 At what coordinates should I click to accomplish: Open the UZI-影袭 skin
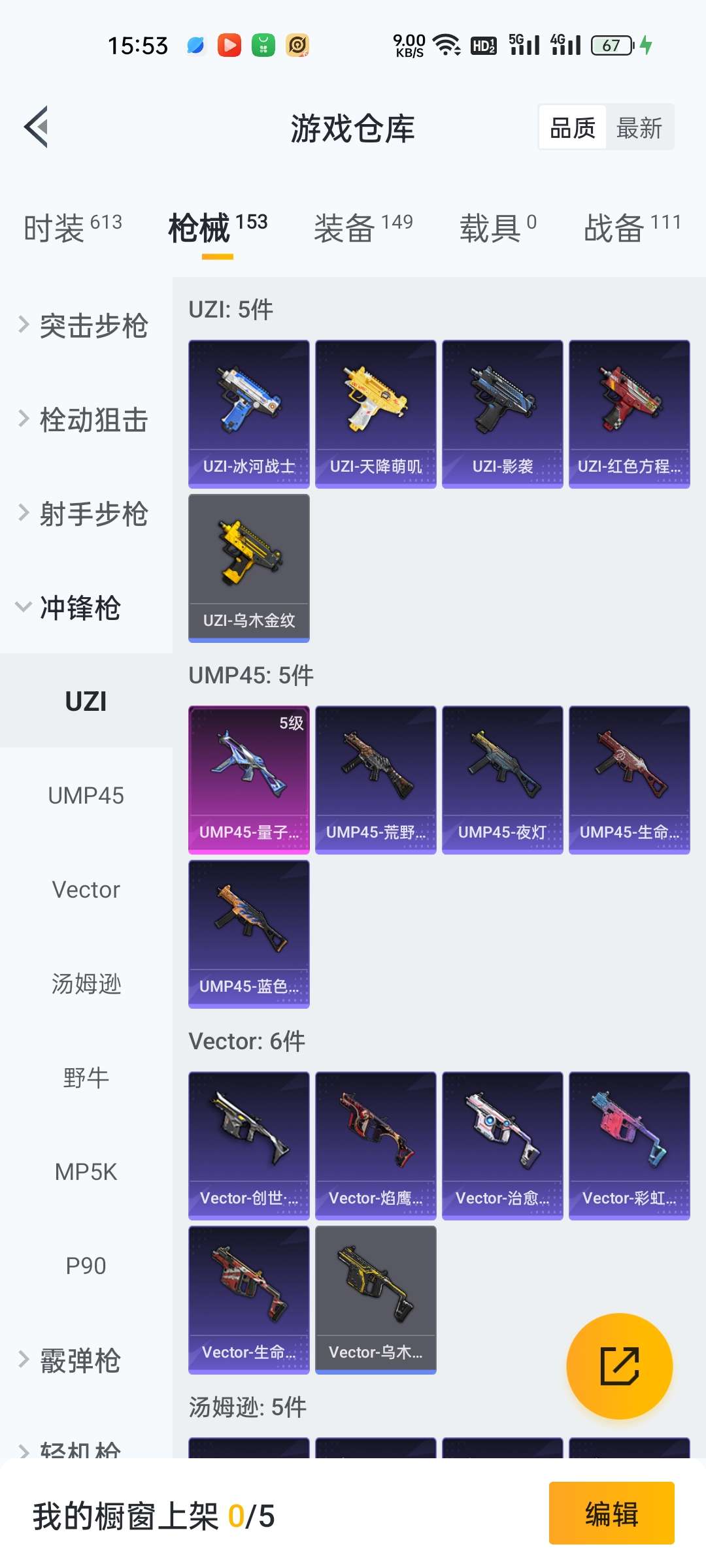point(502,412)
